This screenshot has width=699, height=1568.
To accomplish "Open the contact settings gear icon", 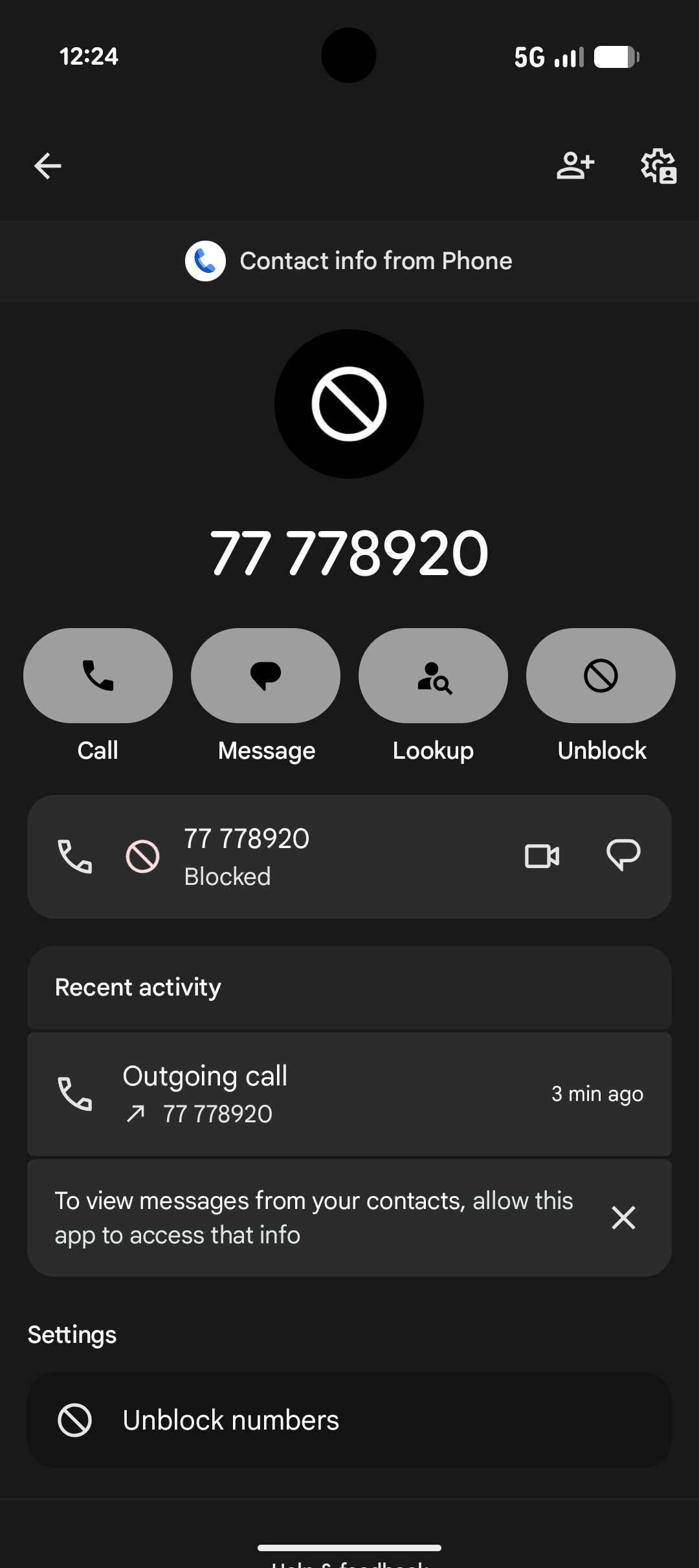I will click(x=658, y=166).
